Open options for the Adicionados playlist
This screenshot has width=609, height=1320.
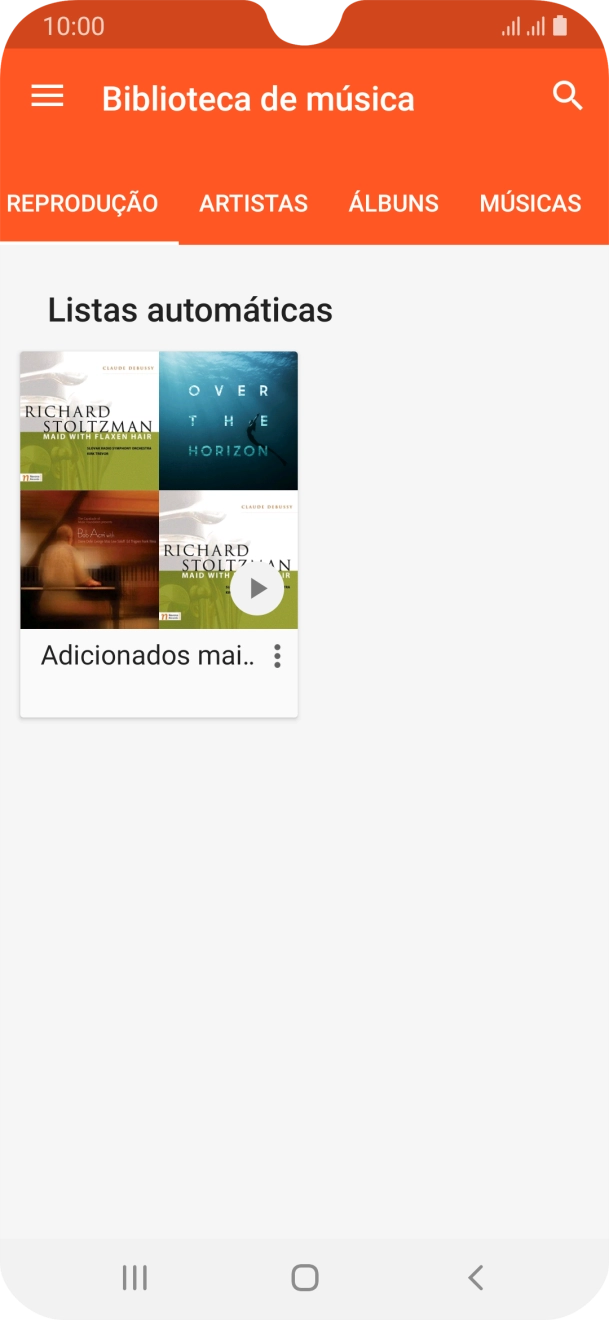tap(277, 656)
